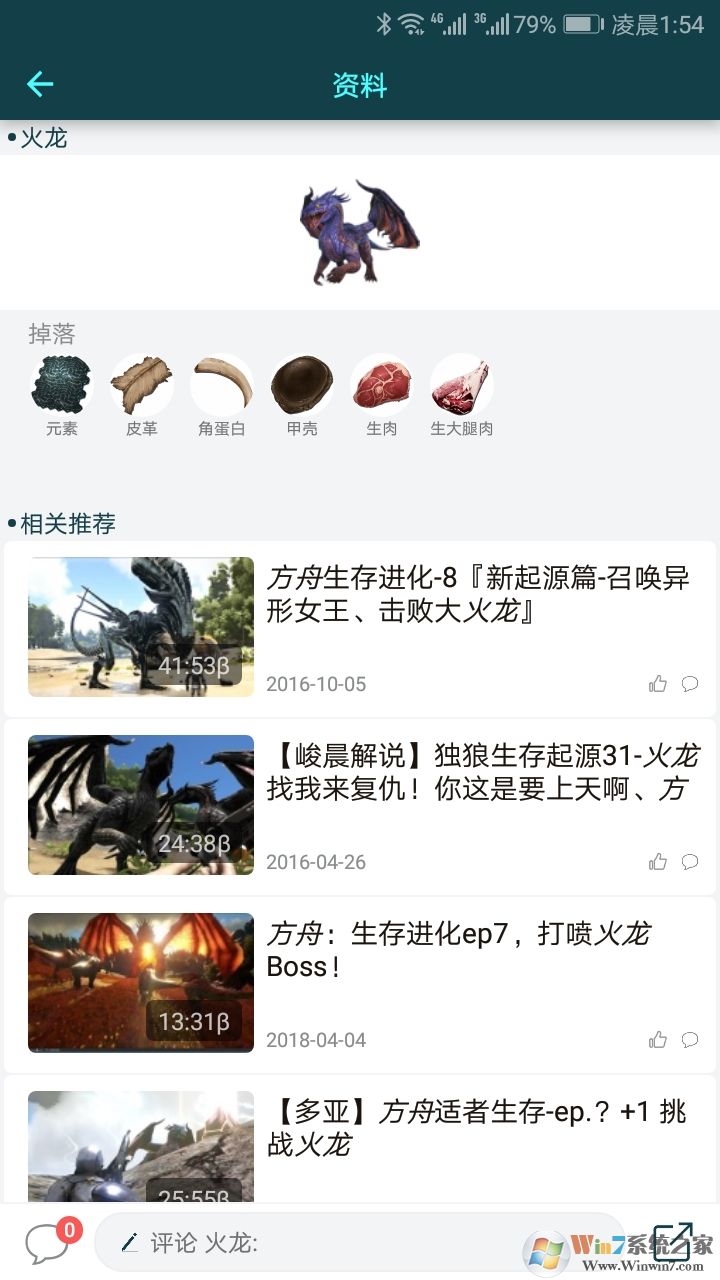Like the 2016-04-26 独狼生存起源 video
This screenshot has width=720, height=1280.
coord(657,861)
